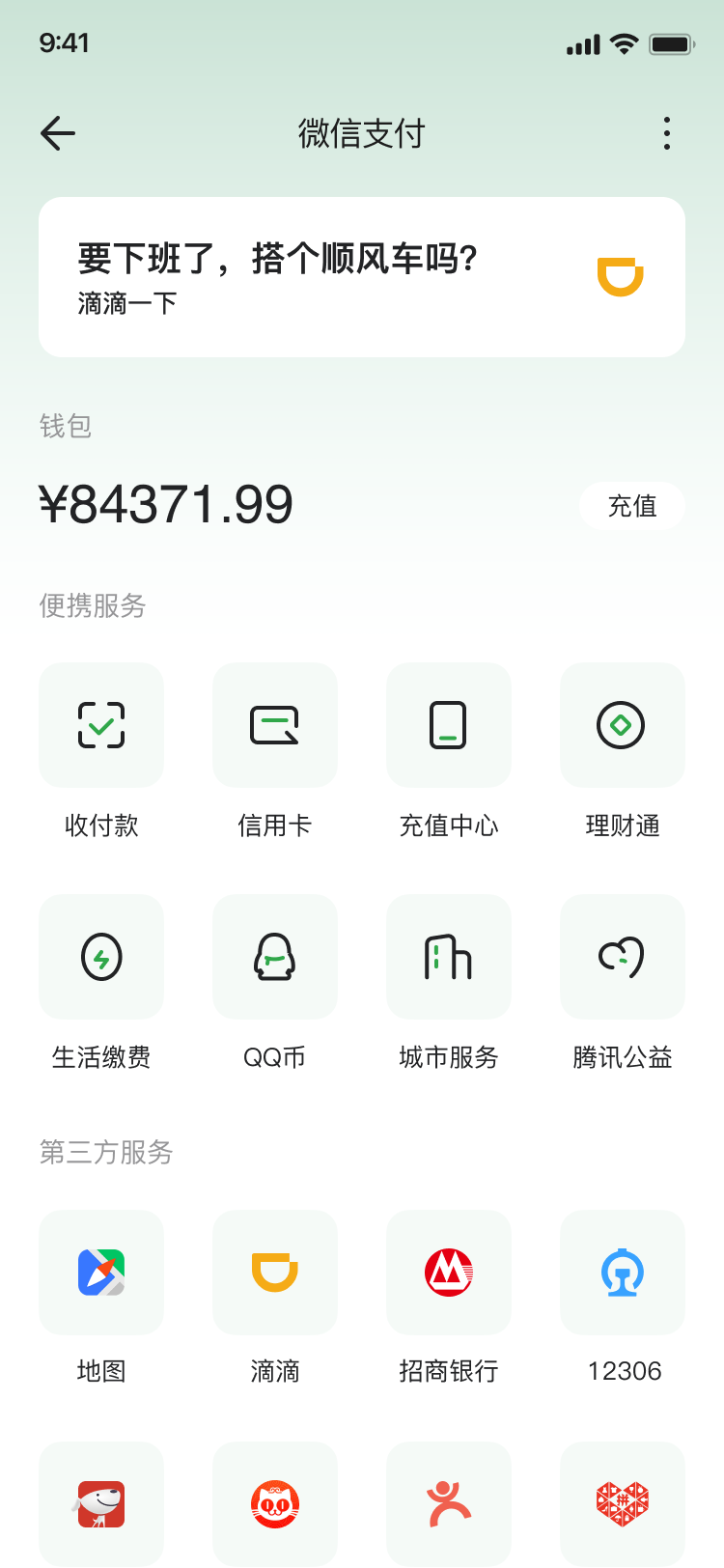Select 生活缴费 utility payments
724x1568 pixels.
tap(101, 957)
